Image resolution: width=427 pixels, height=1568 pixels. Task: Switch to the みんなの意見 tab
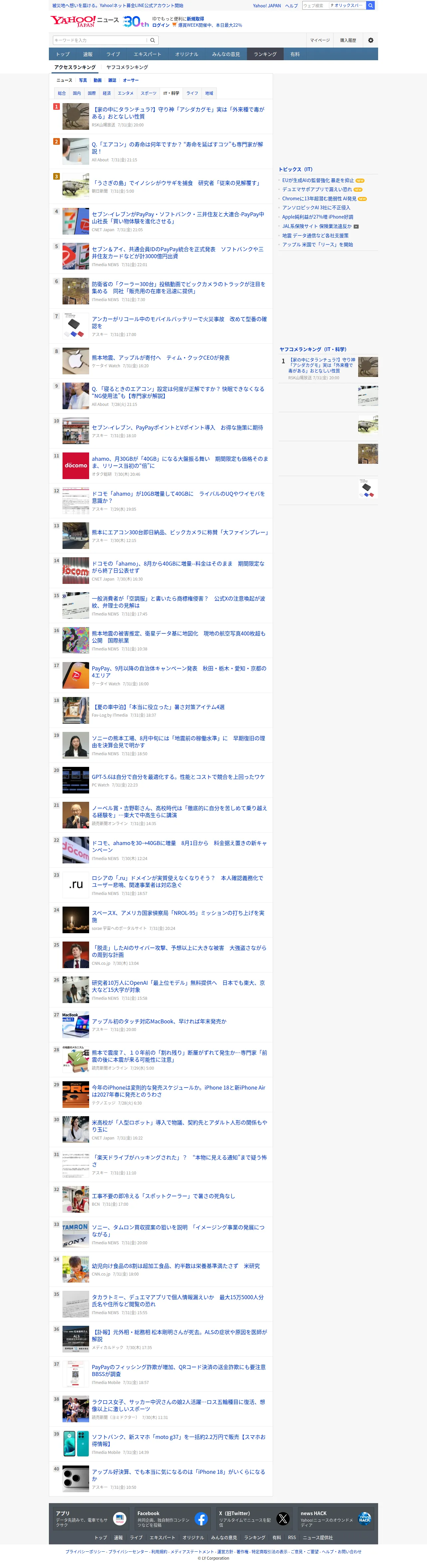[226, 54]
